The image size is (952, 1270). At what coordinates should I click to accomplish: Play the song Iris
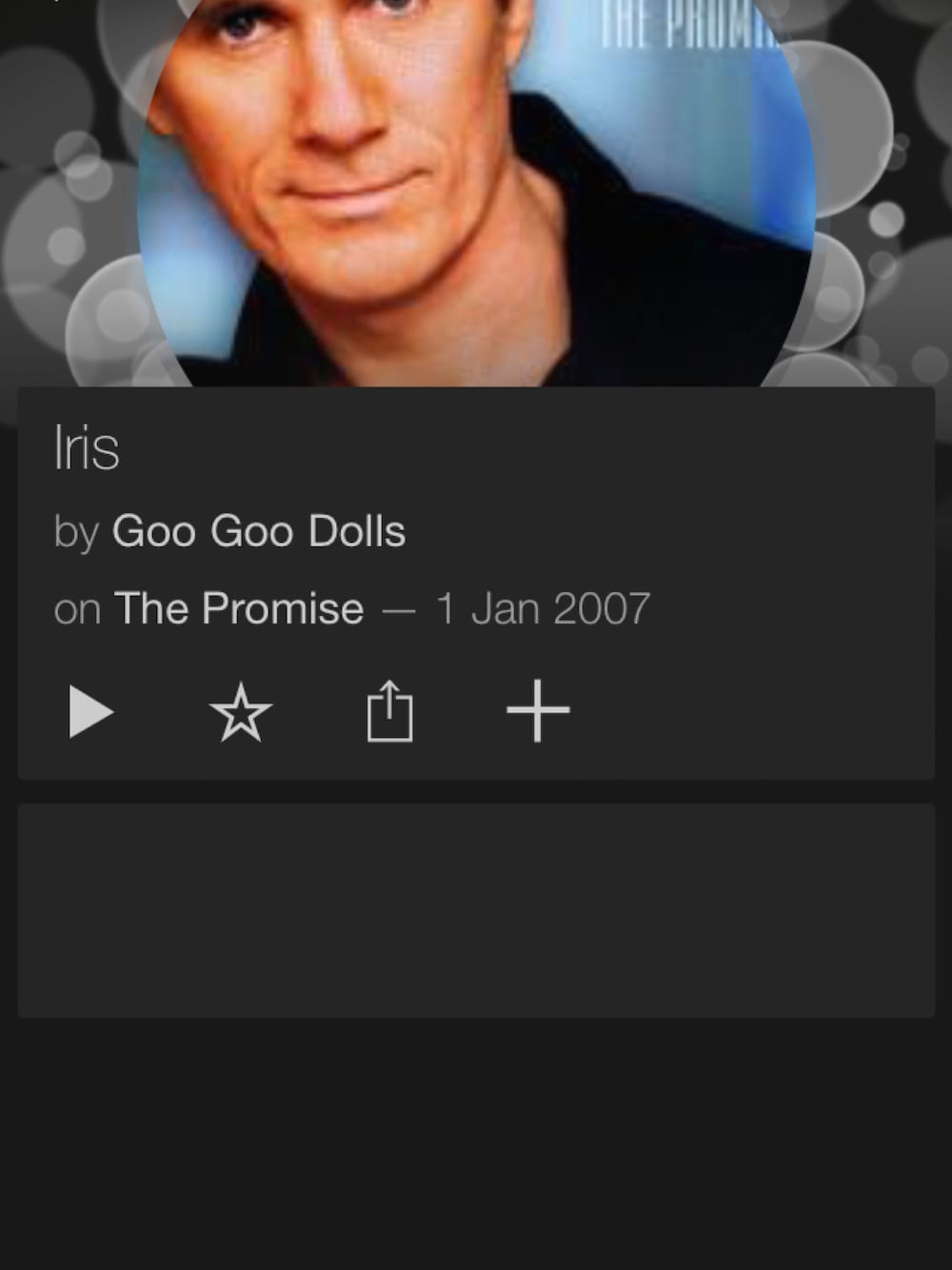[90, 712]
